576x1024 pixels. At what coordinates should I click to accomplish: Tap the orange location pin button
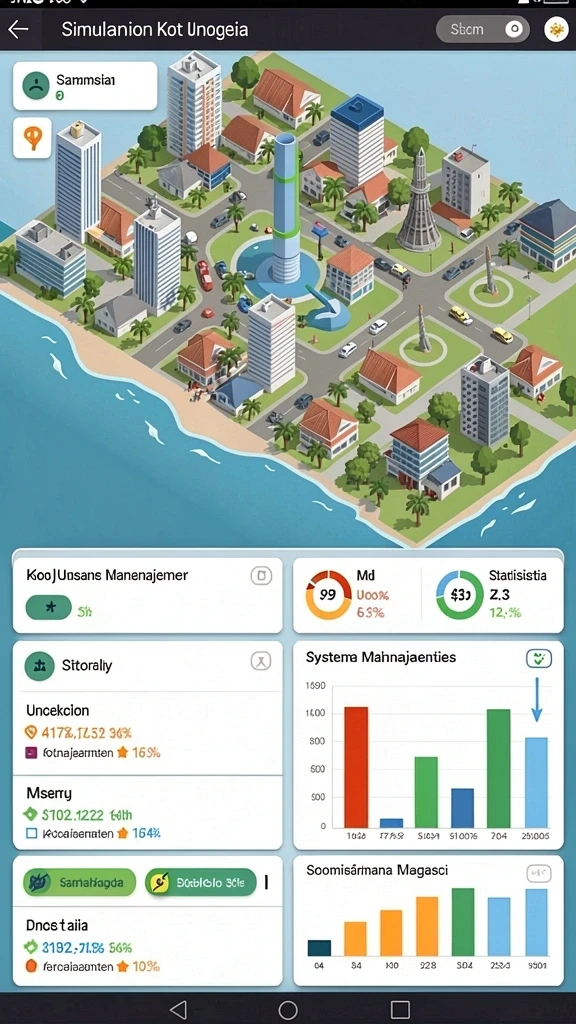(32, 138)
